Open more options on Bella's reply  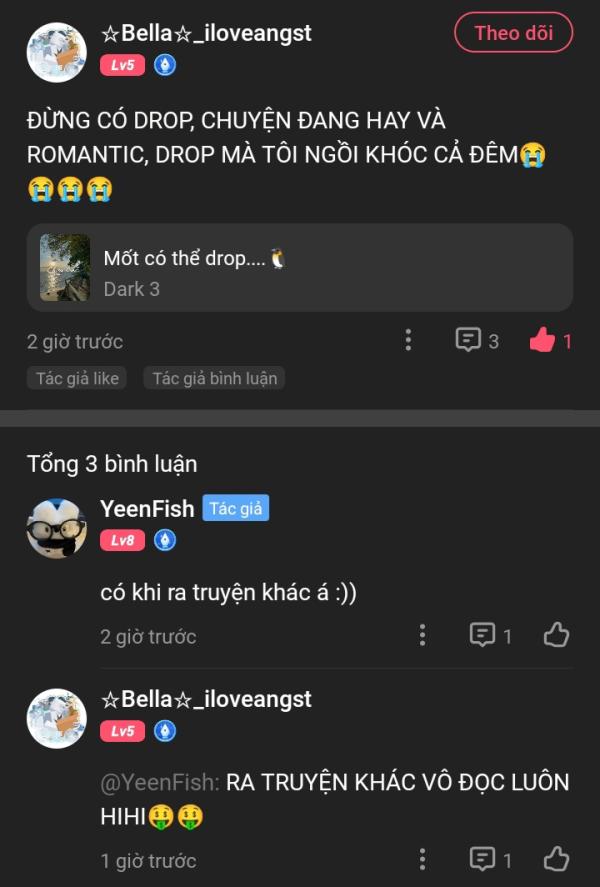point(423,859)
